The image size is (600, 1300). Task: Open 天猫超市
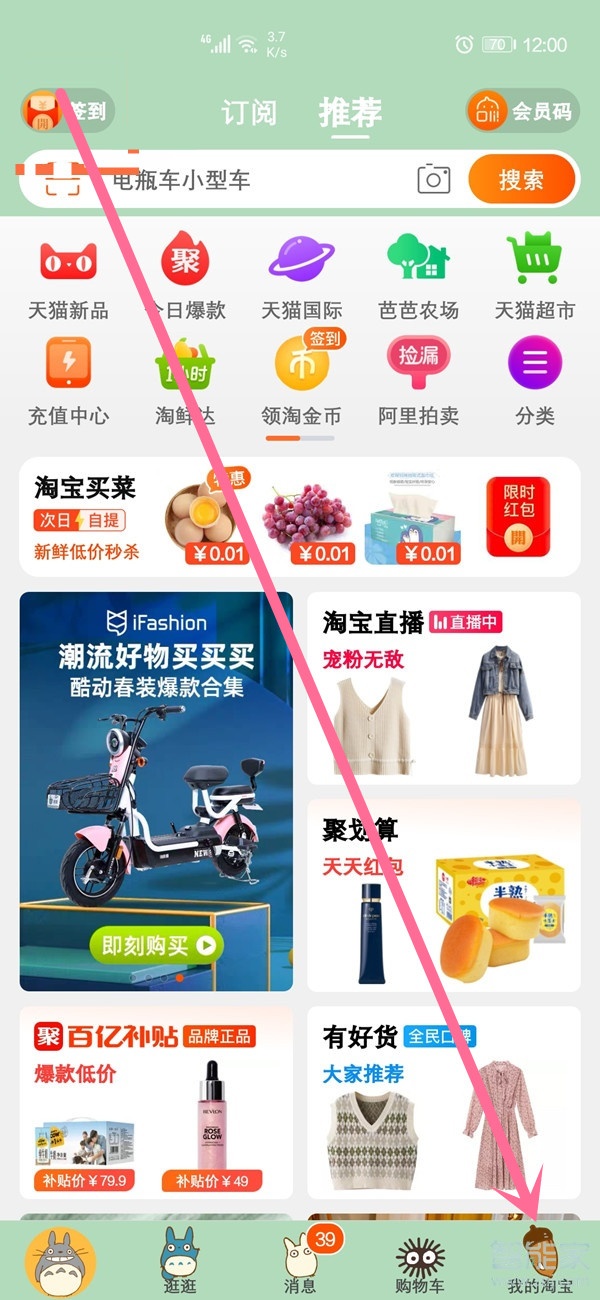535,277
